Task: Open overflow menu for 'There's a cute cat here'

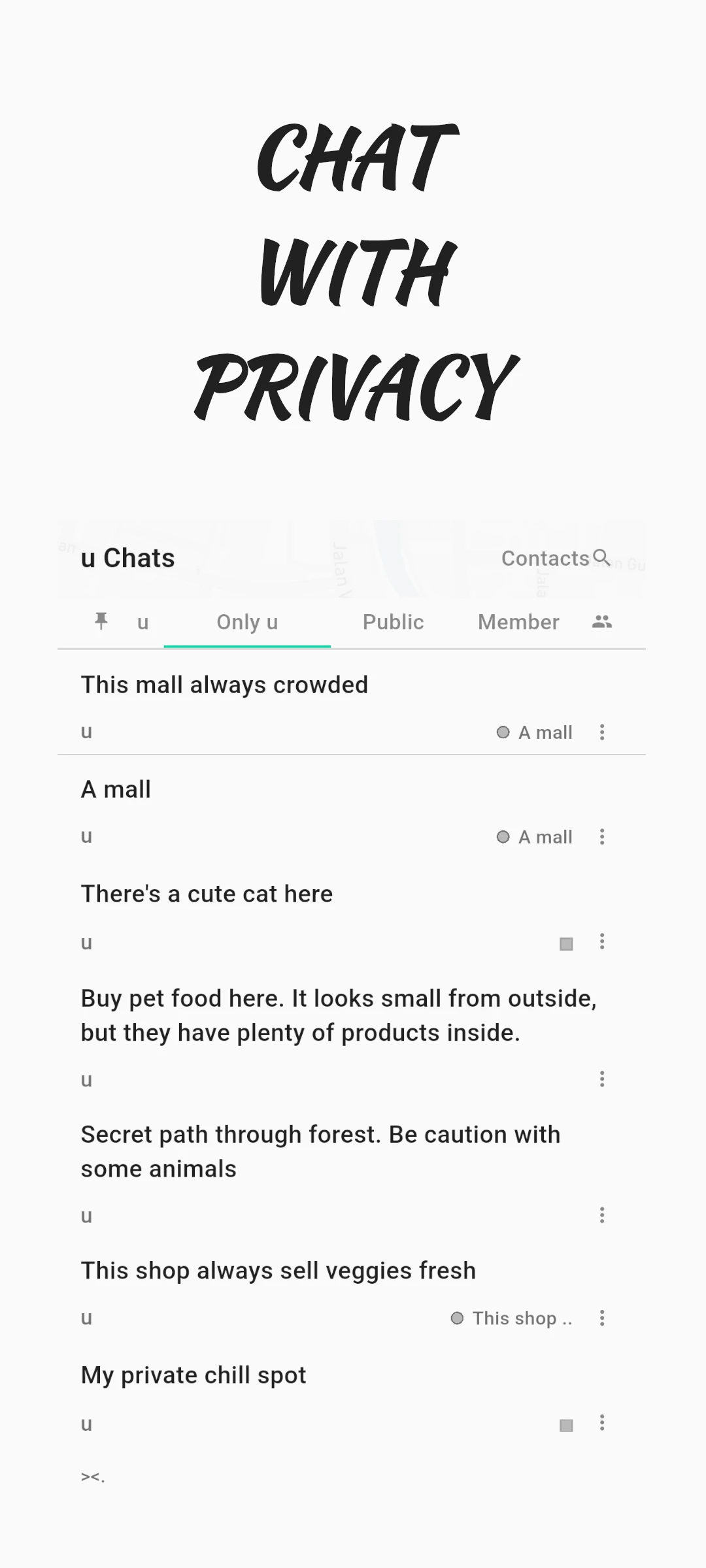Action: (602, 941)
